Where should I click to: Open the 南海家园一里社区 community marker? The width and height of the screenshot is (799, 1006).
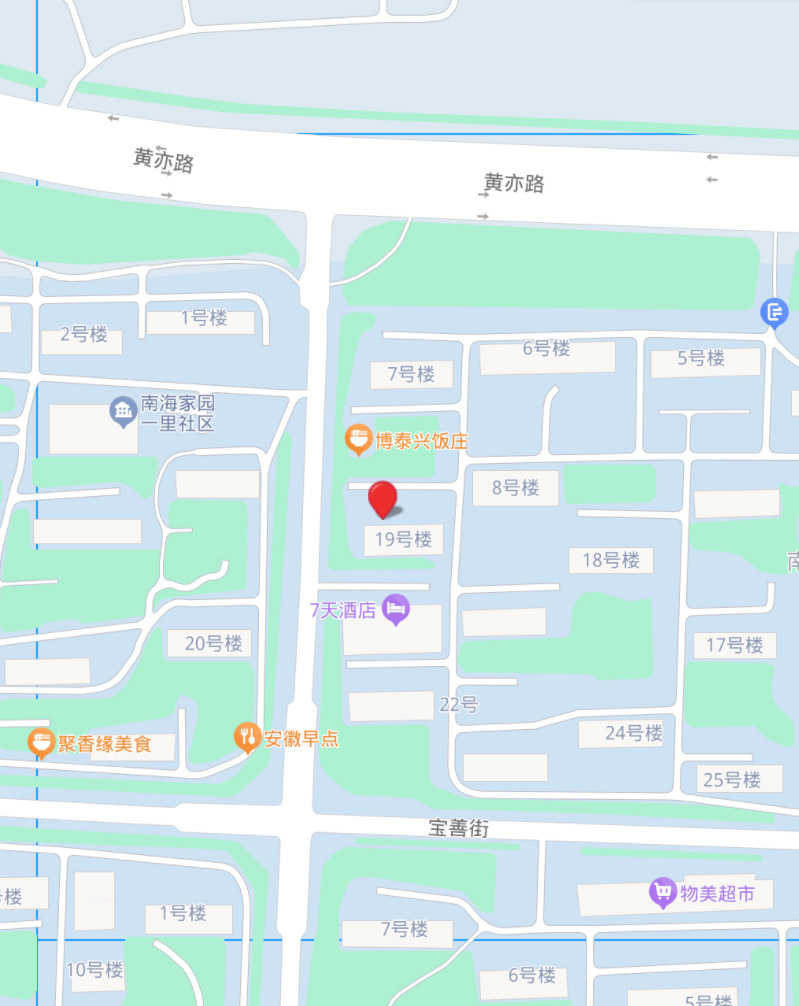tap(123, 410)
